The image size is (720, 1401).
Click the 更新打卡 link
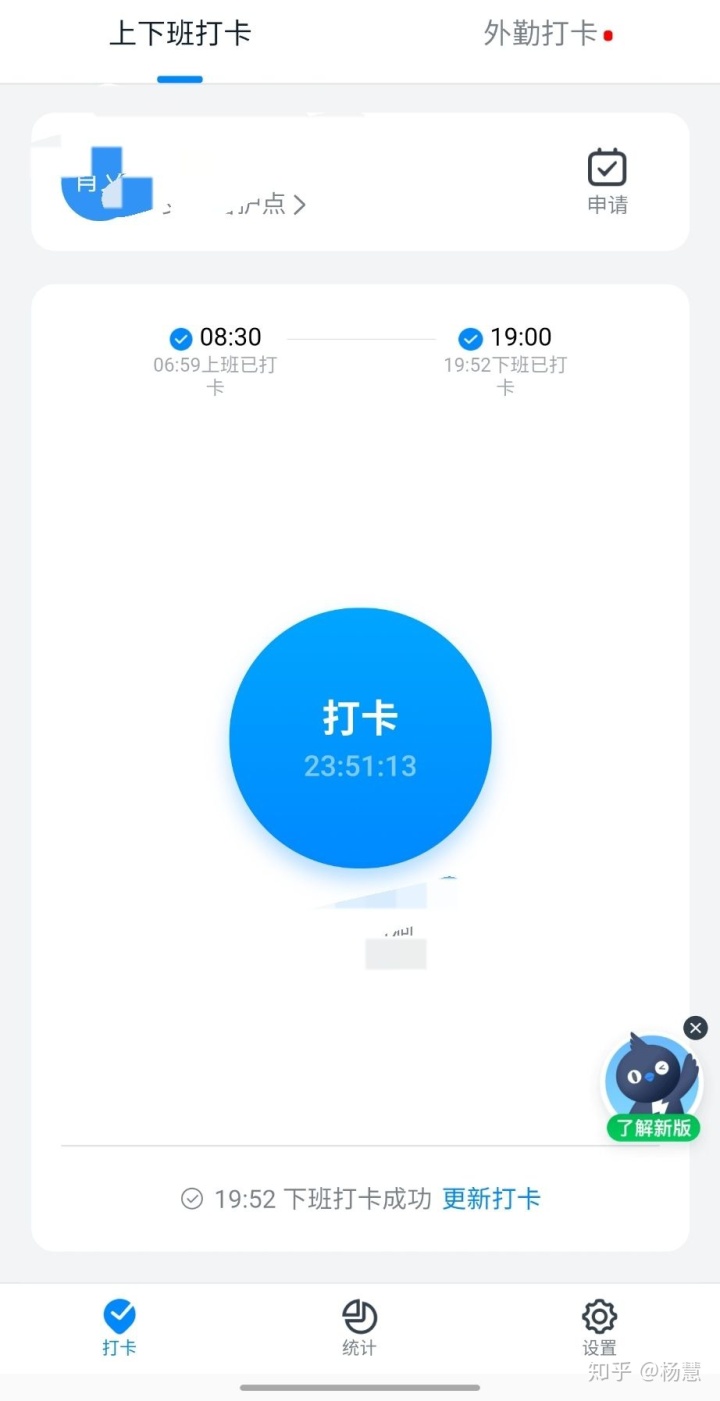489,1199
